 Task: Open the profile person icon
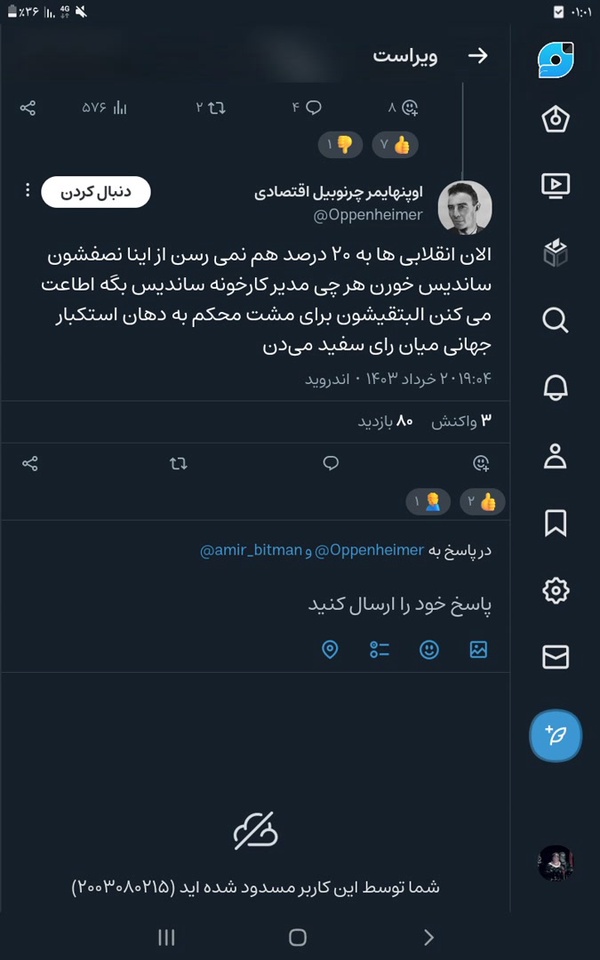[x=555, y=456]
